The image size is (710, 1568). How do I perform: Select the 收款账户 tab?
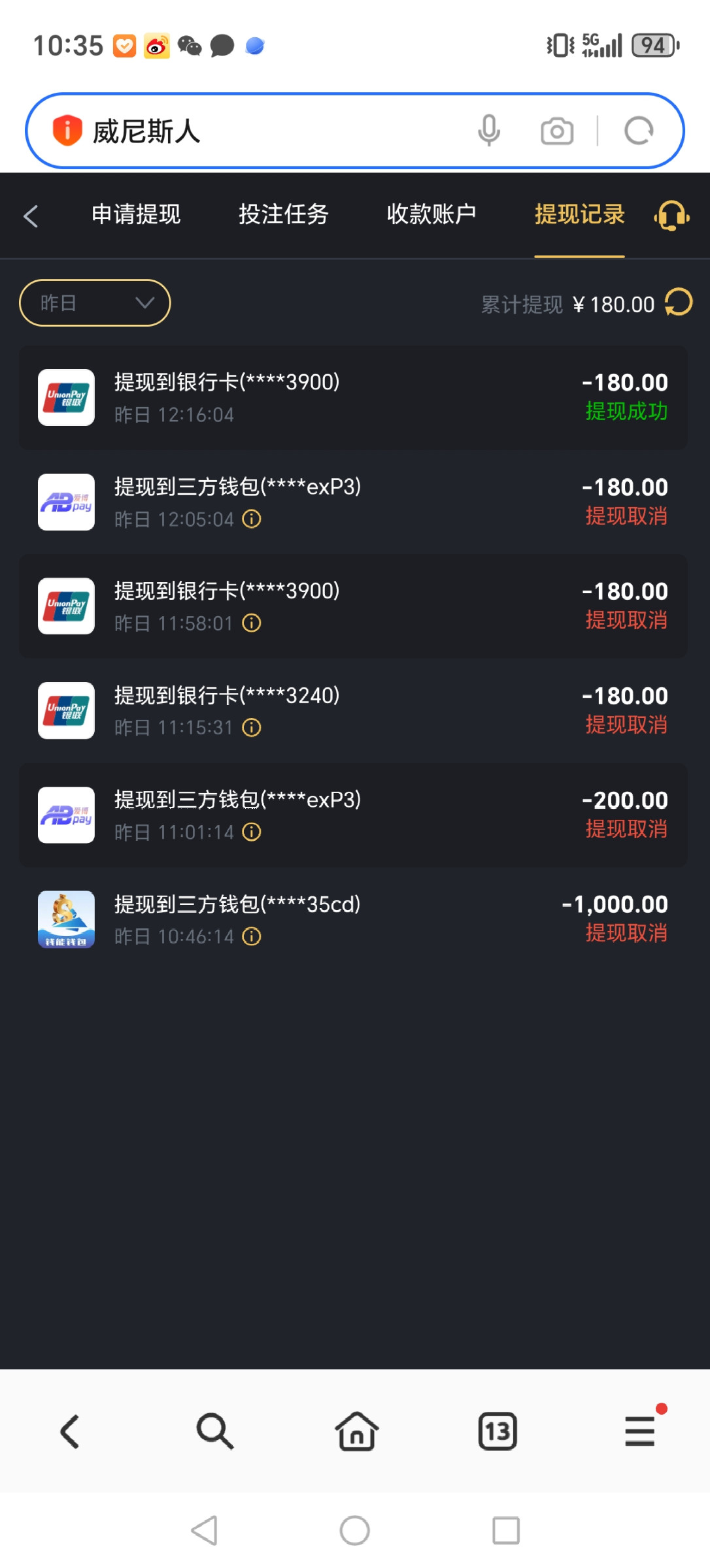click(431, 214)
